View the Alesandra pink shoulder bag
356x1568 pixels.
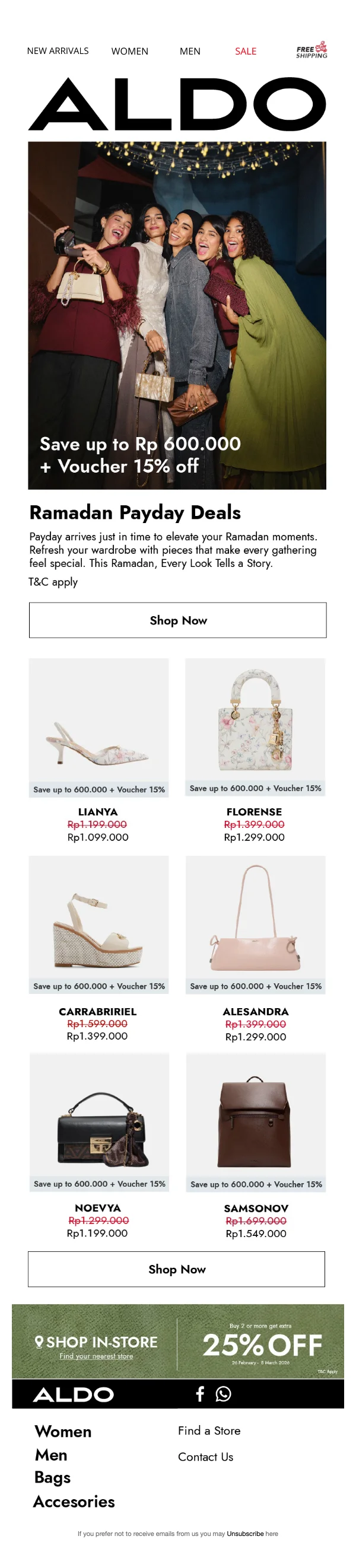[255, 922]
